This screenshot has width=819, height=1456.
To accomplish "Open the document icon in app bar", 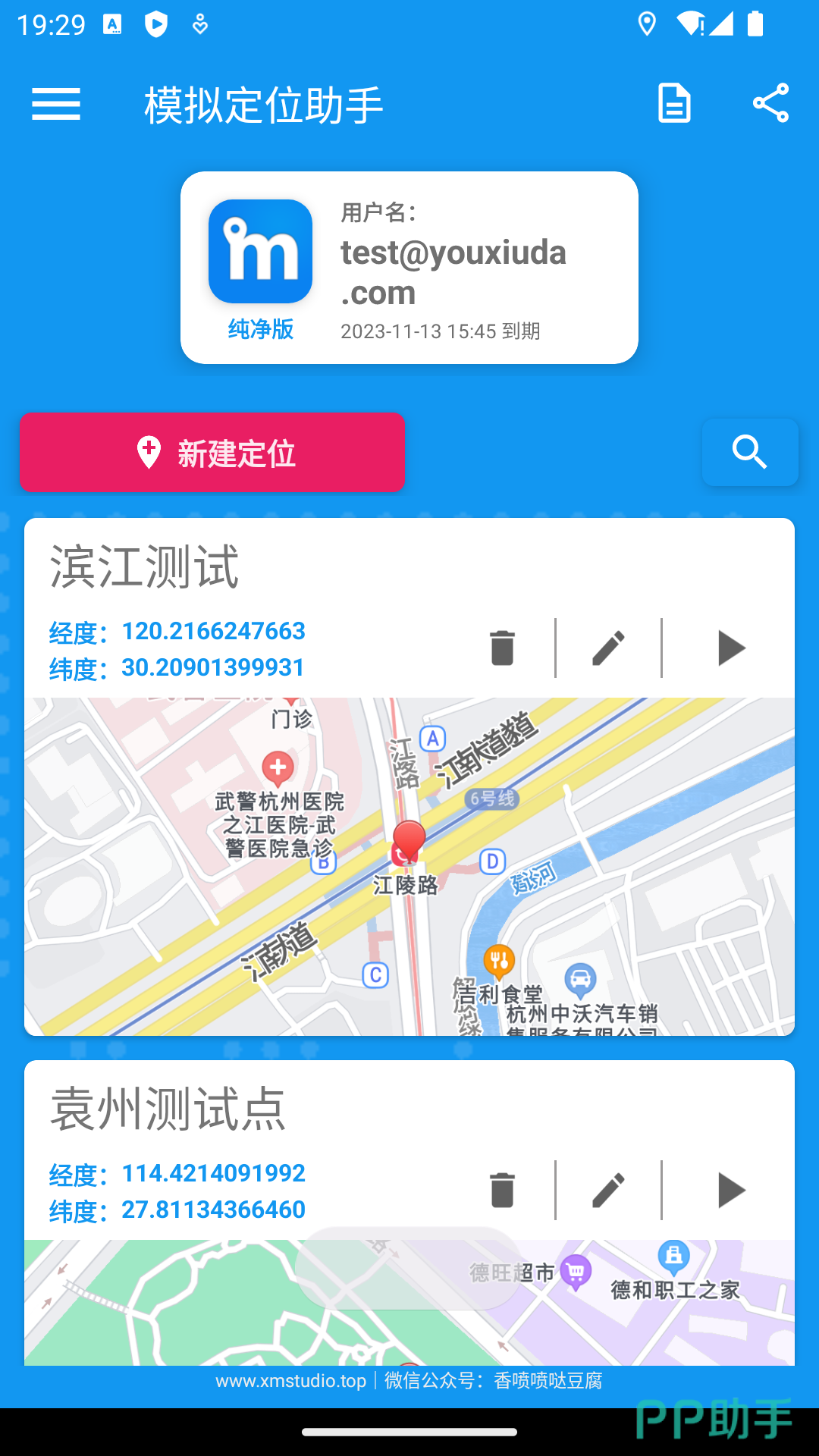I will tap(674, 103).
